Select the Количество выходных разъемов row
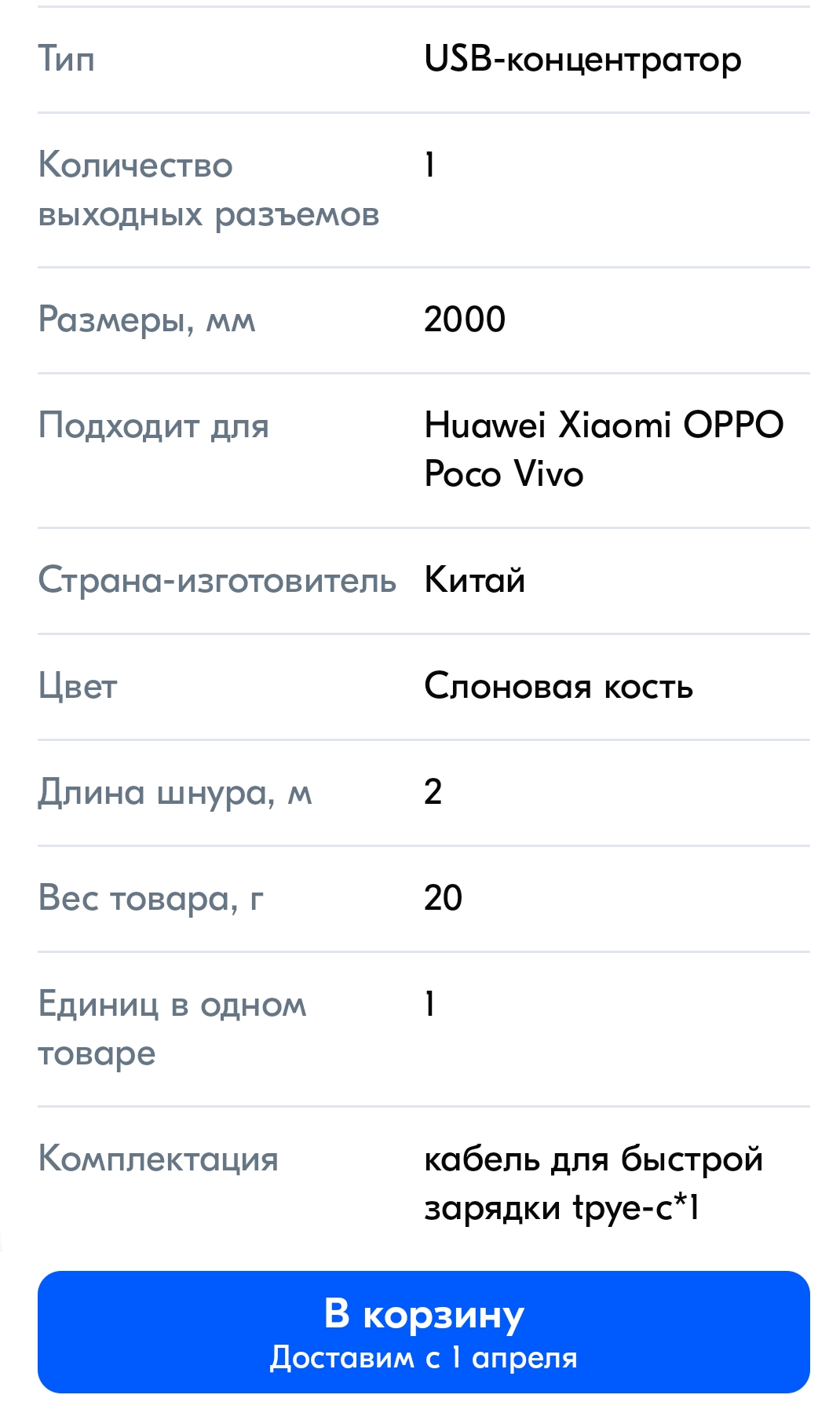The width and height of the screenshot is (840, 1402). click(210, 187)
